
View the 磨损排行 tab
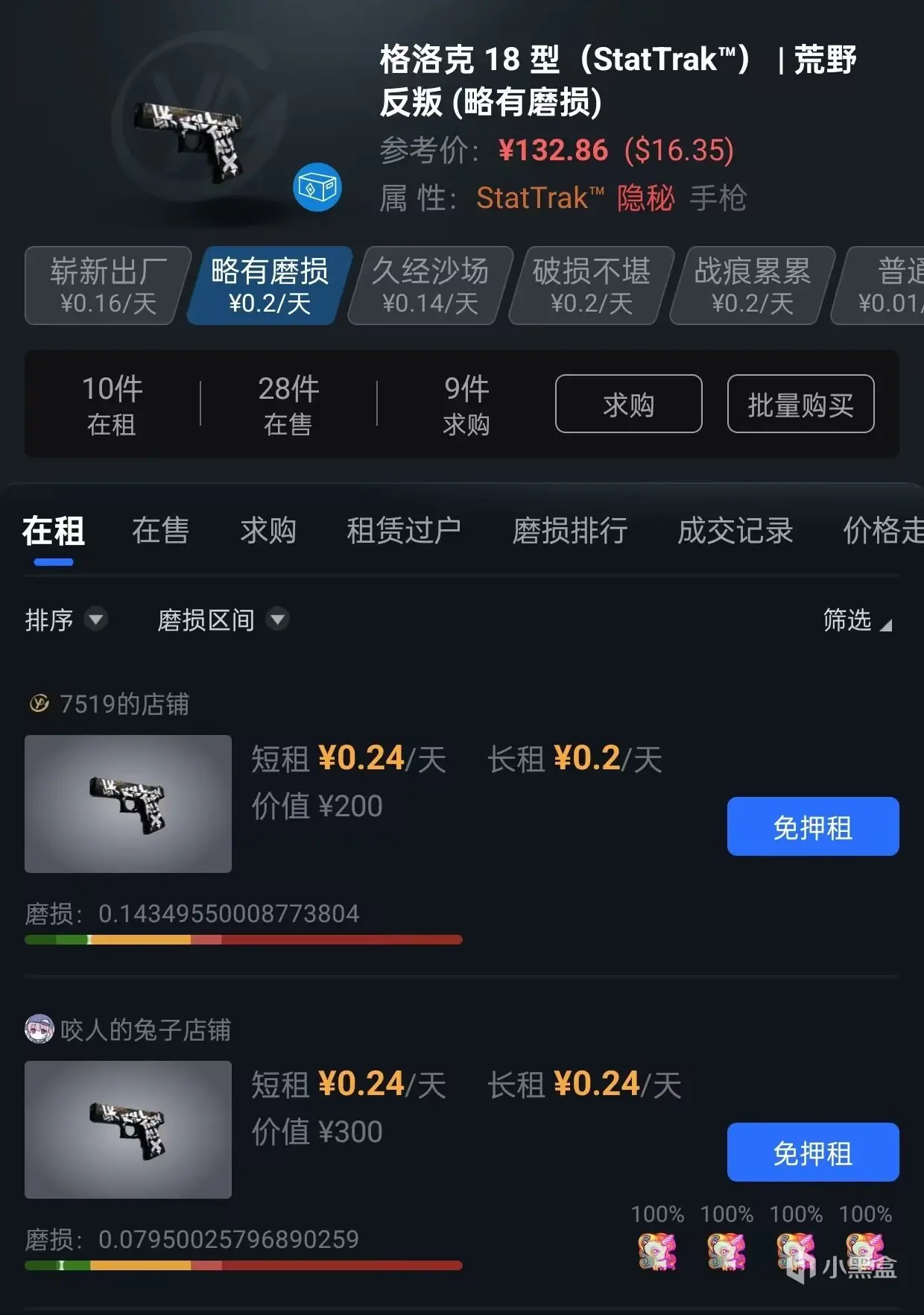pos(569,531)
